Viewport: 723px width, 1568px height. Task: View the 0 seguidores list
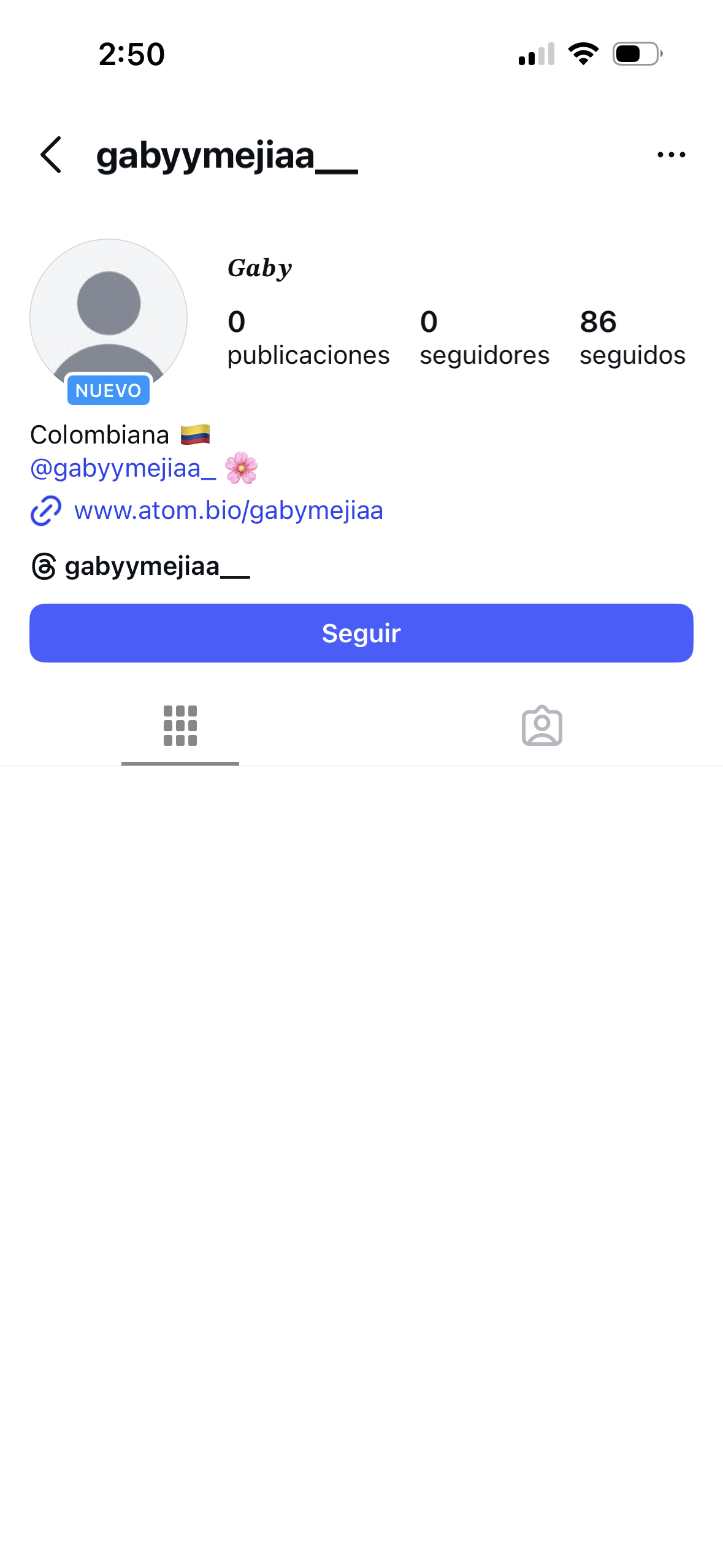(x=484, y=338)
